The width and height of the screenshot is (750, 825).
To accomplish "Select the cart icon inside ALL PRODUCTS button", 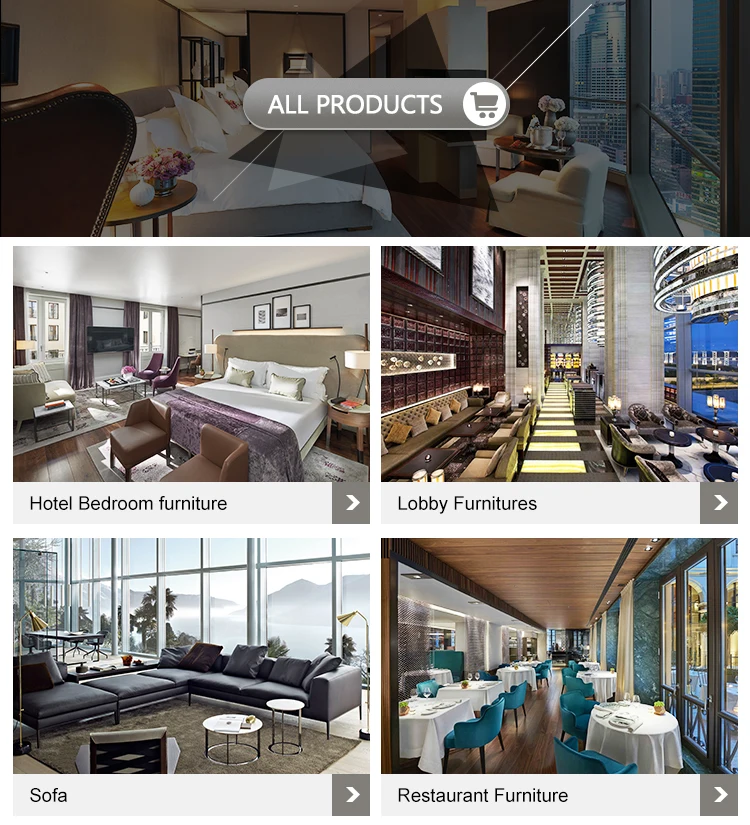I will 483,104.
